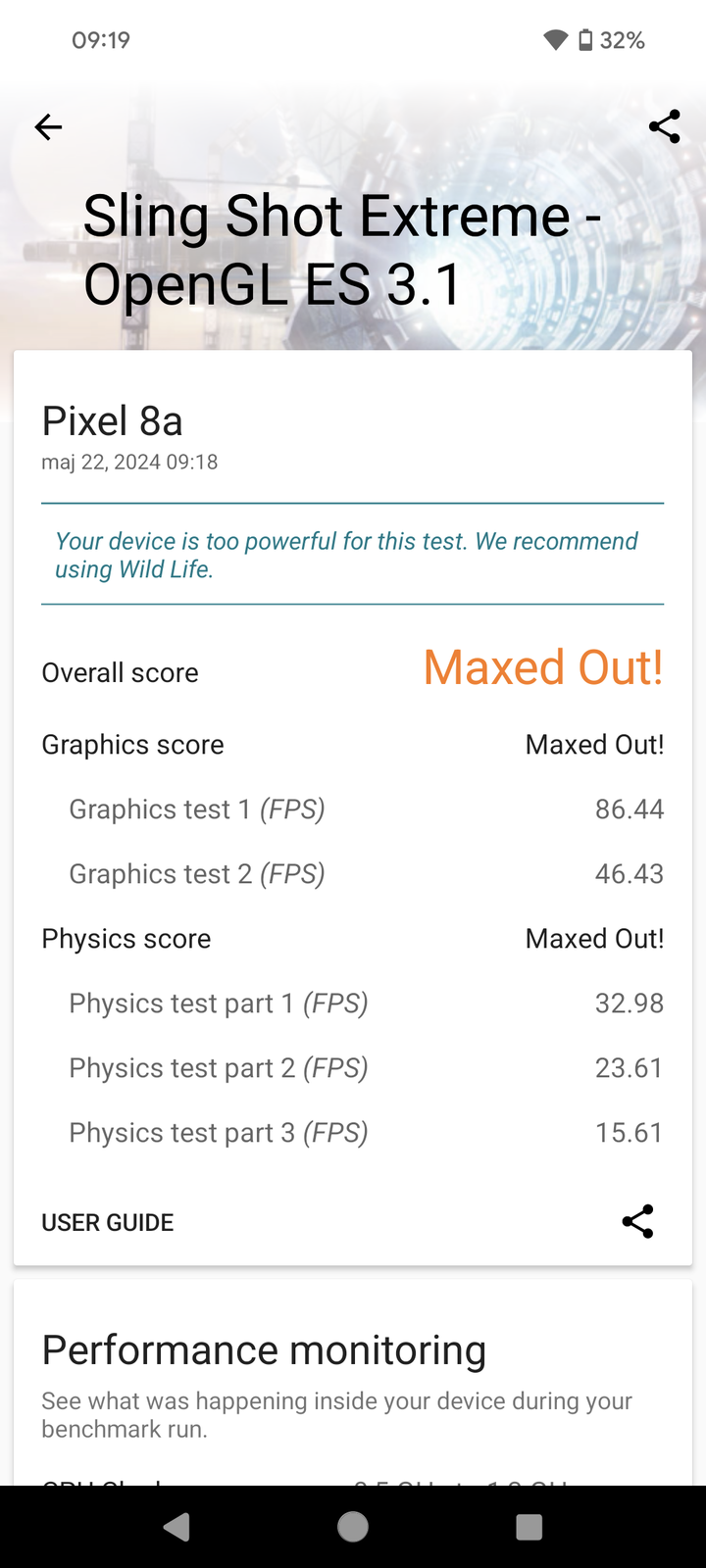Go back using the top-left arrow
706x1568 pixels.
(48, 127)
